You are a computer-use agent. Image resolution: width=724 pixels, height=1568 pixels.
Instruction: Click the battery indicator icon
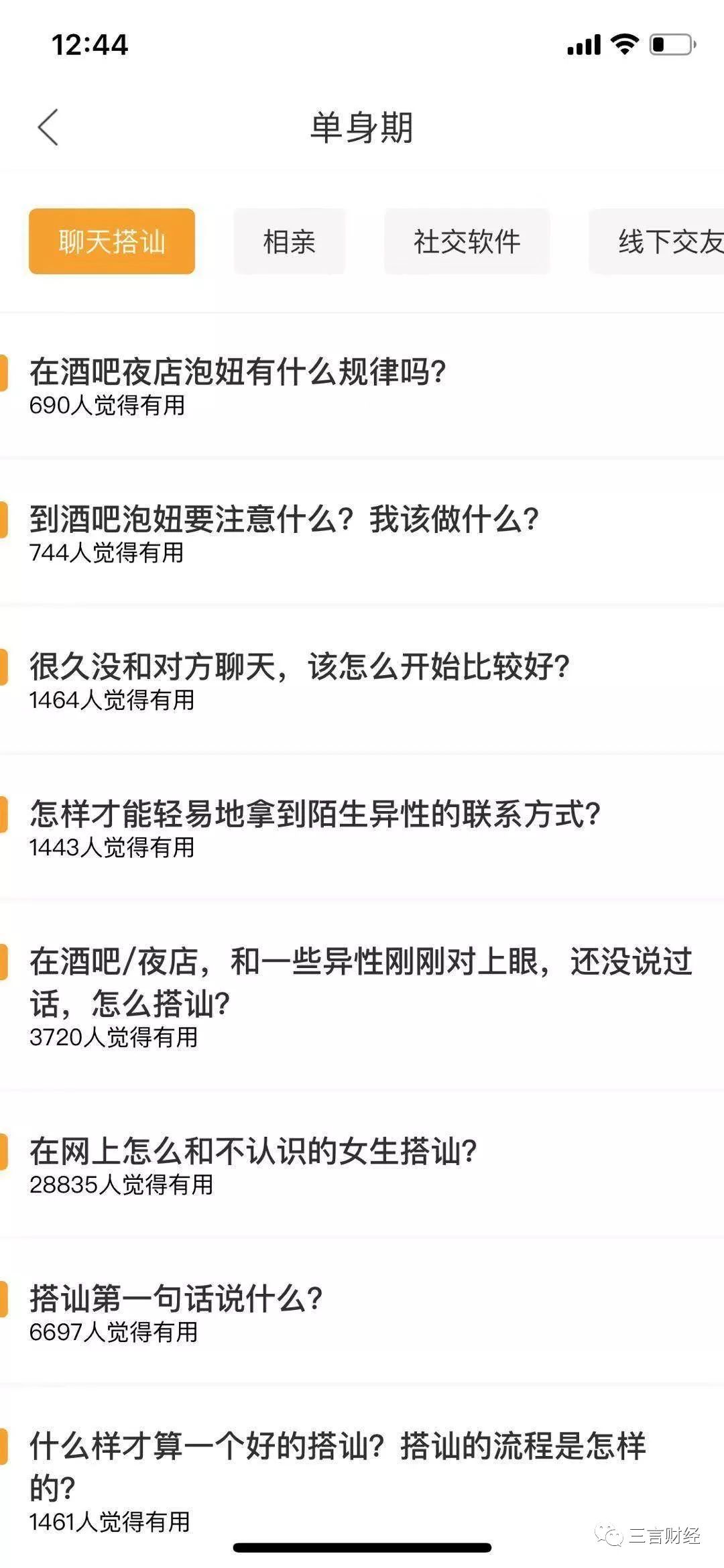click(x=672, y=43)
